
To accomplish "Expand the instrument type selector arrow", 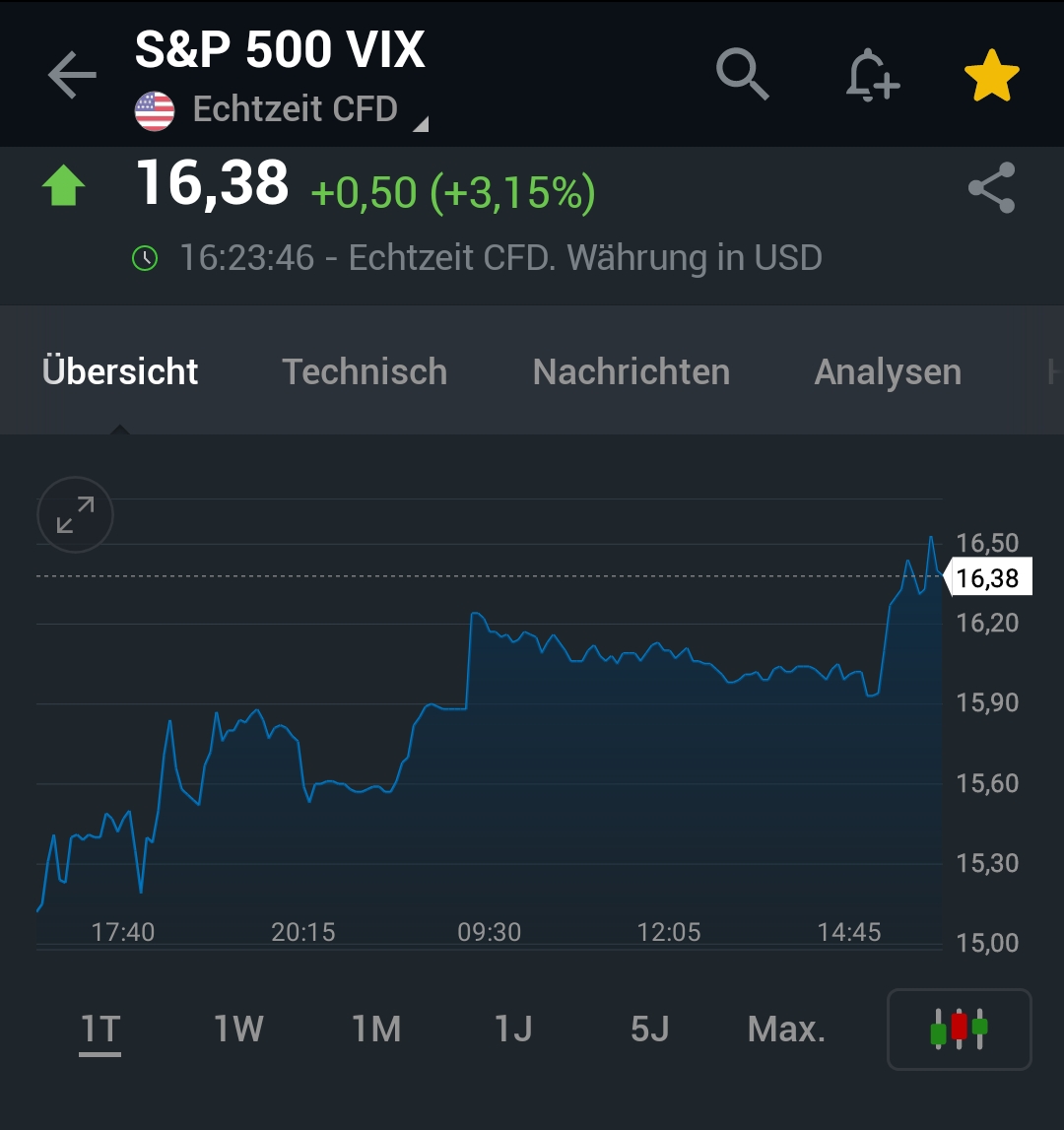I will point(422,122).
